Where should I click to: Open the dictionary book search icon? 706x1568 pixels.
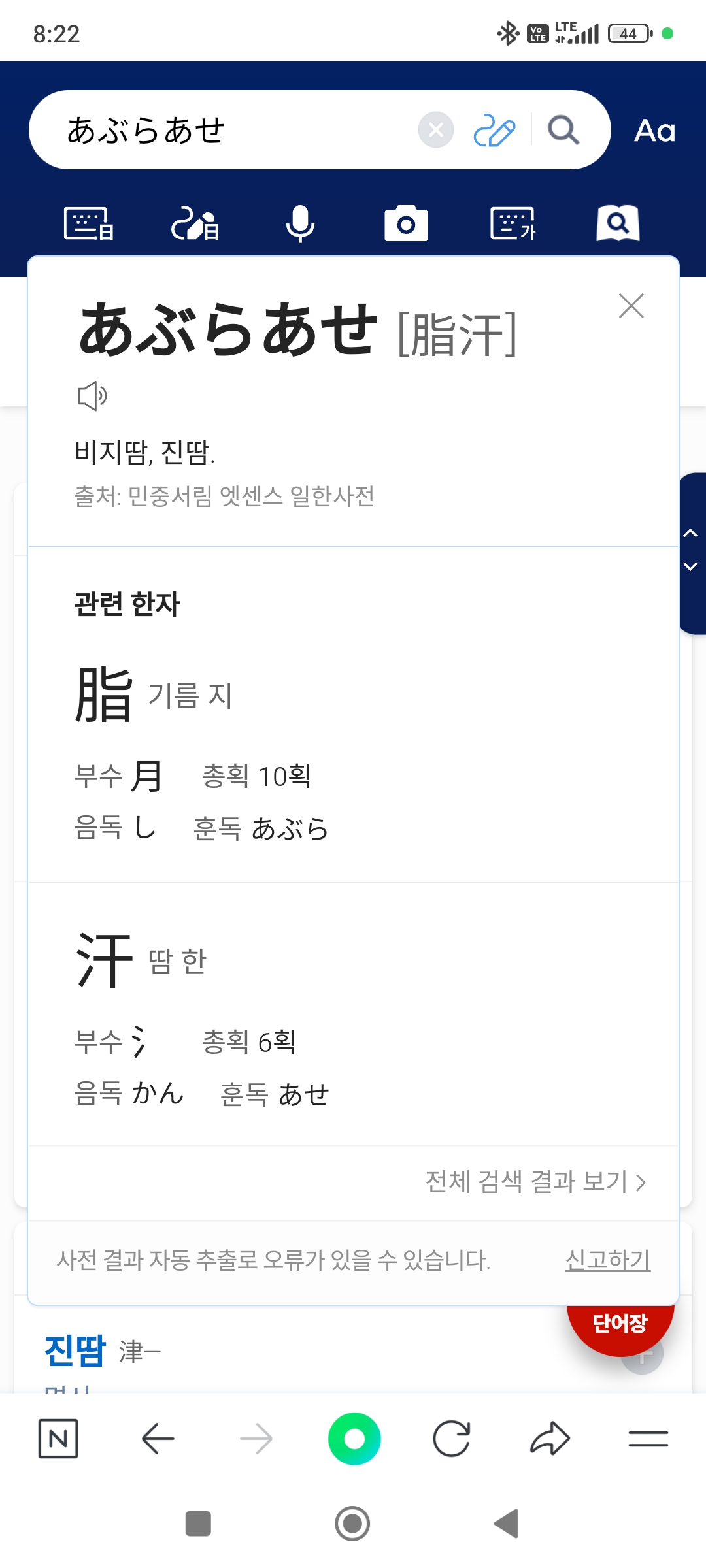click(618, 224)
